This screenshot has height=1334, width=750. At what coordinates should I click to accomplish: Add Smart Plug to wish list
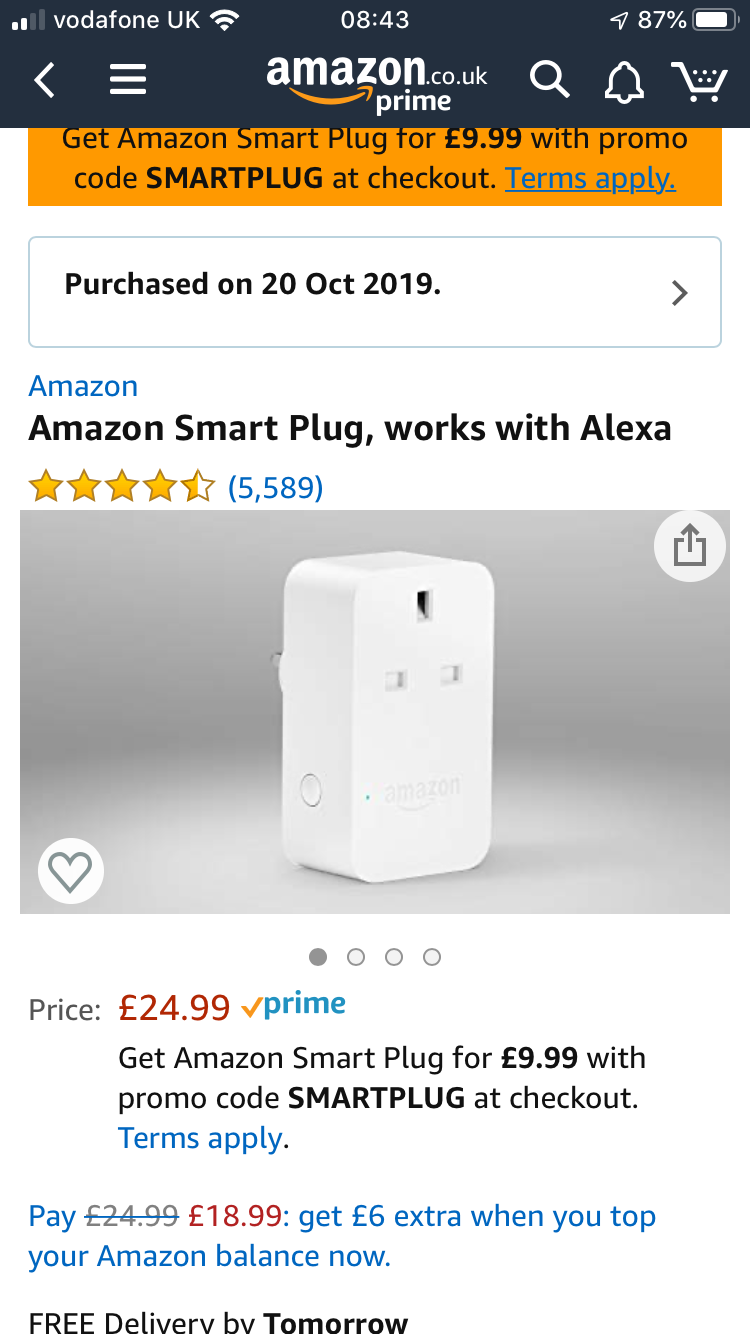click(70, 872)
